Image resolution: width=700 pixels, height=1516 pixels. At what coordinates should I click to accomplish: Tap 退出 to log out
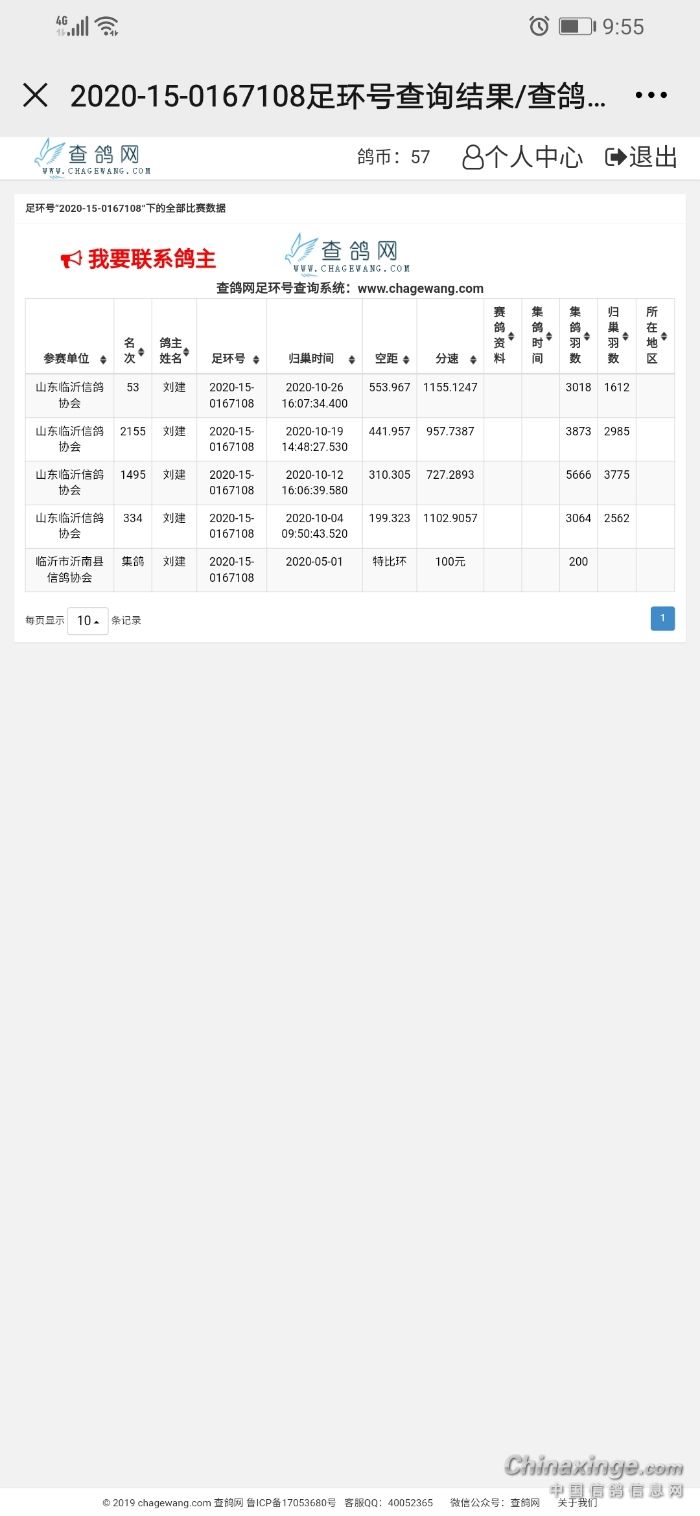coord(642,157)
